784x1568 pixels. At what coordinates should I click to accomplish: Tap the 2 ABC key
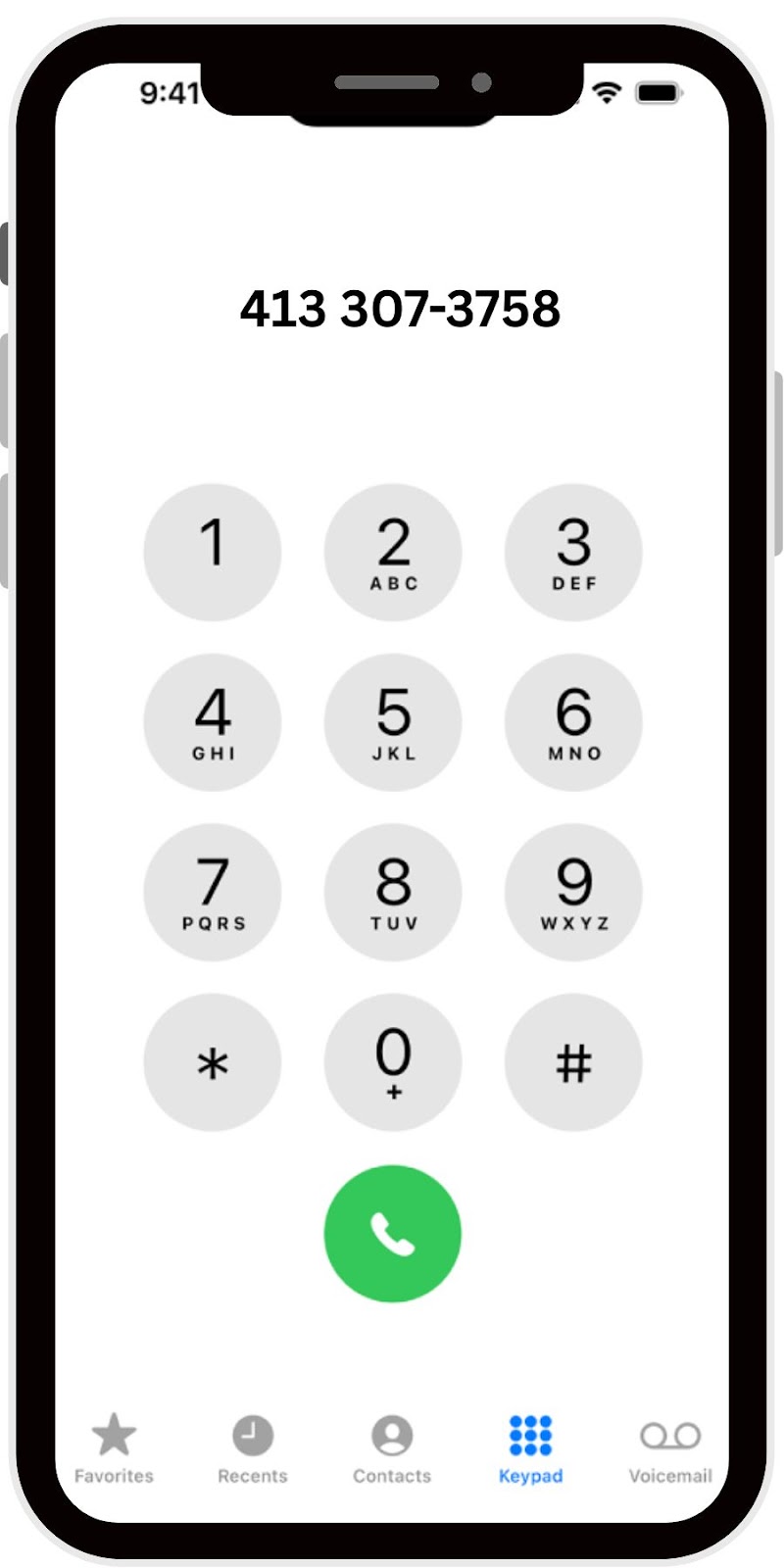(x=393, y=553)
